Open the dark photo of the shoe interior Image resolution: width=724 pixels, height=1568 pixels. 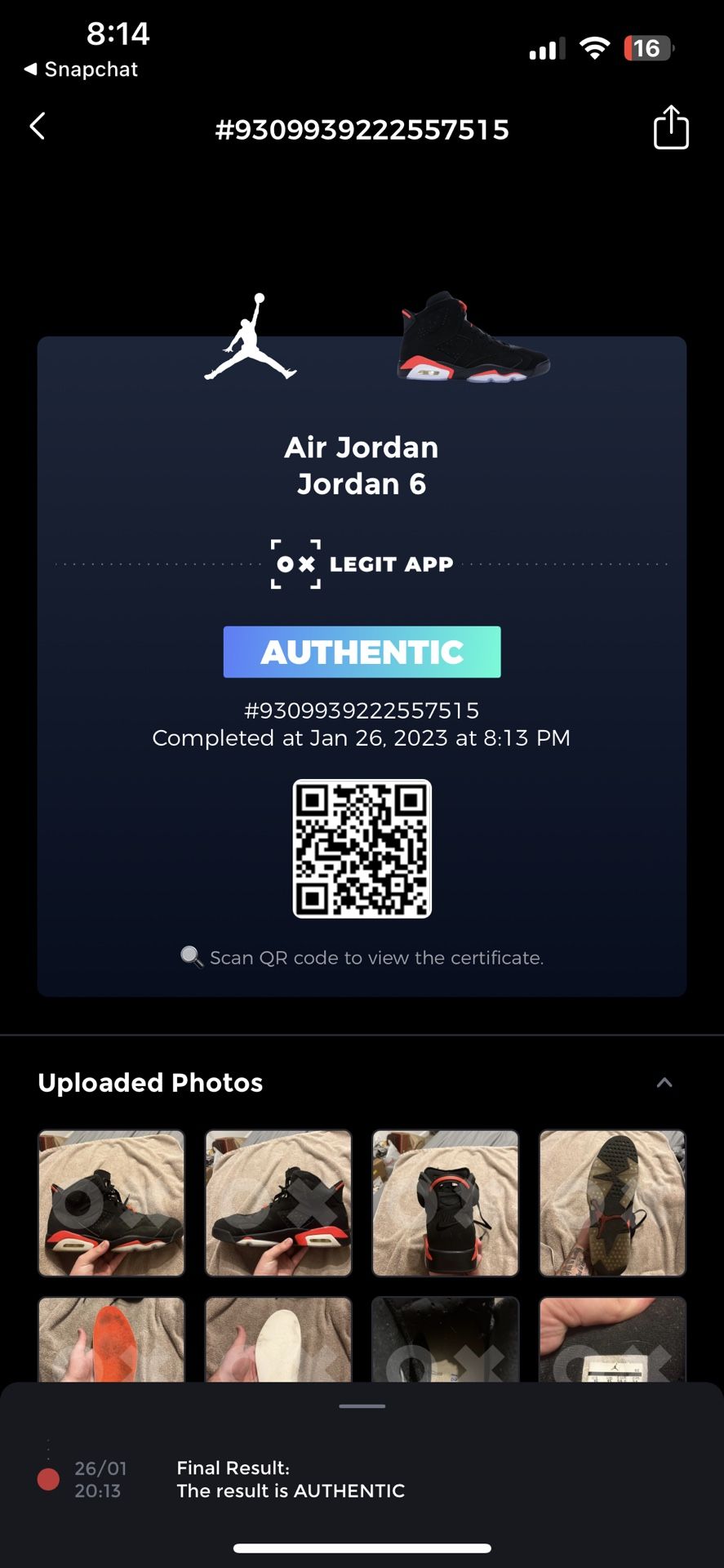[446, 1339]
